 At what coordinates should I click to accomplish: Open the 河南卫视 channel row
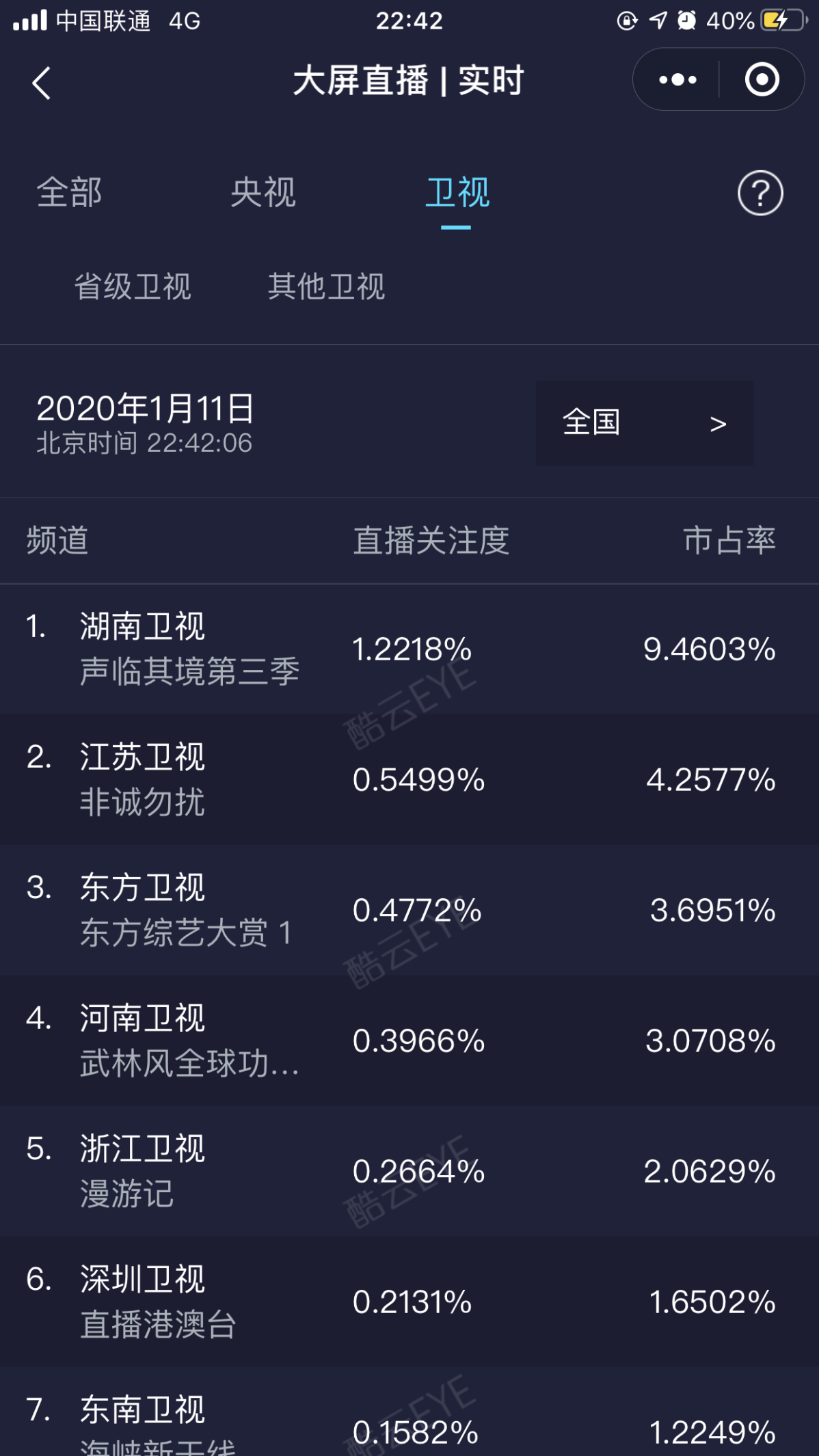(409, 1041)
